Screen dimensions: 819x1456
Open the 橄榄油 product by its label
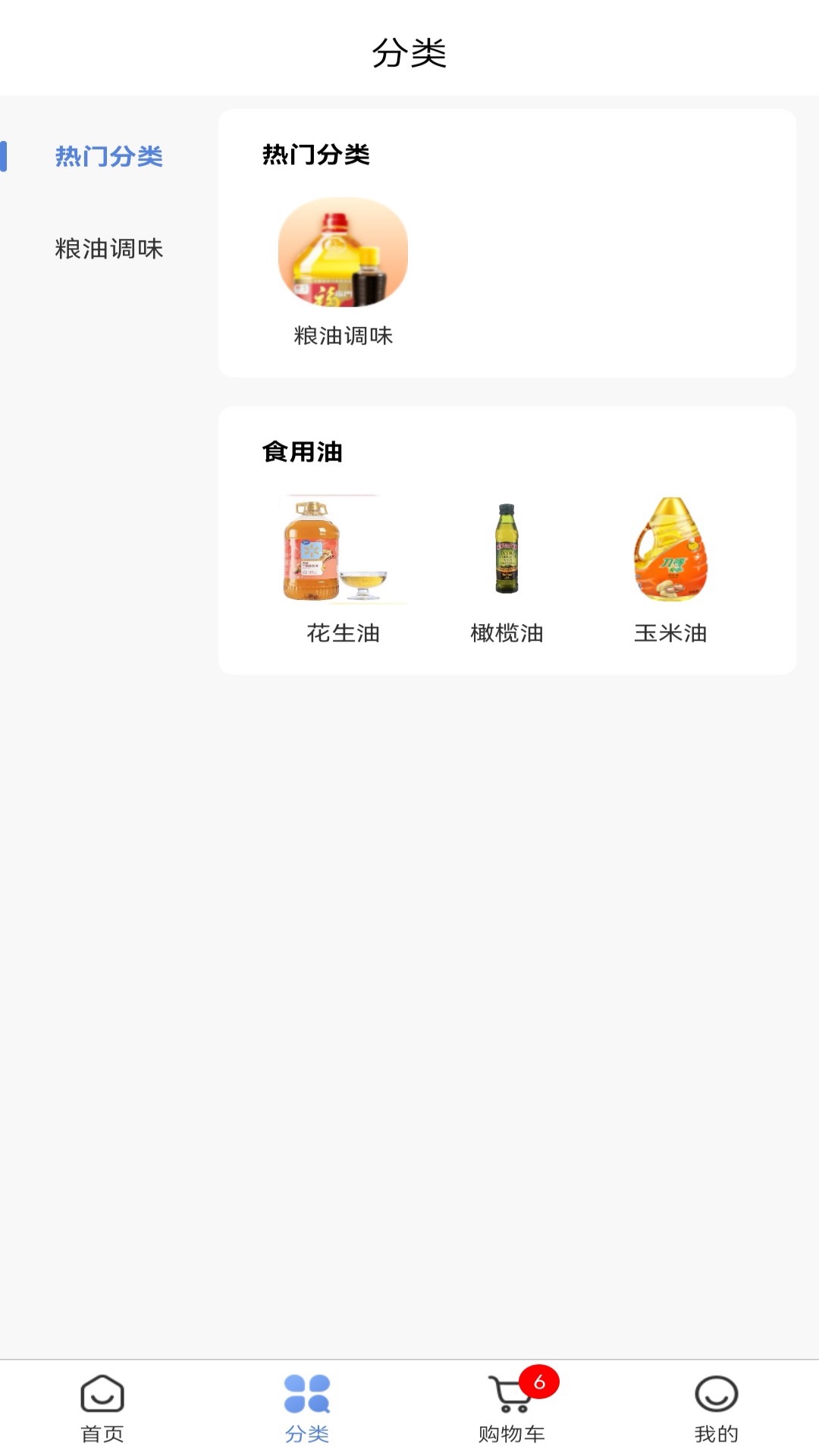(508, 633)
